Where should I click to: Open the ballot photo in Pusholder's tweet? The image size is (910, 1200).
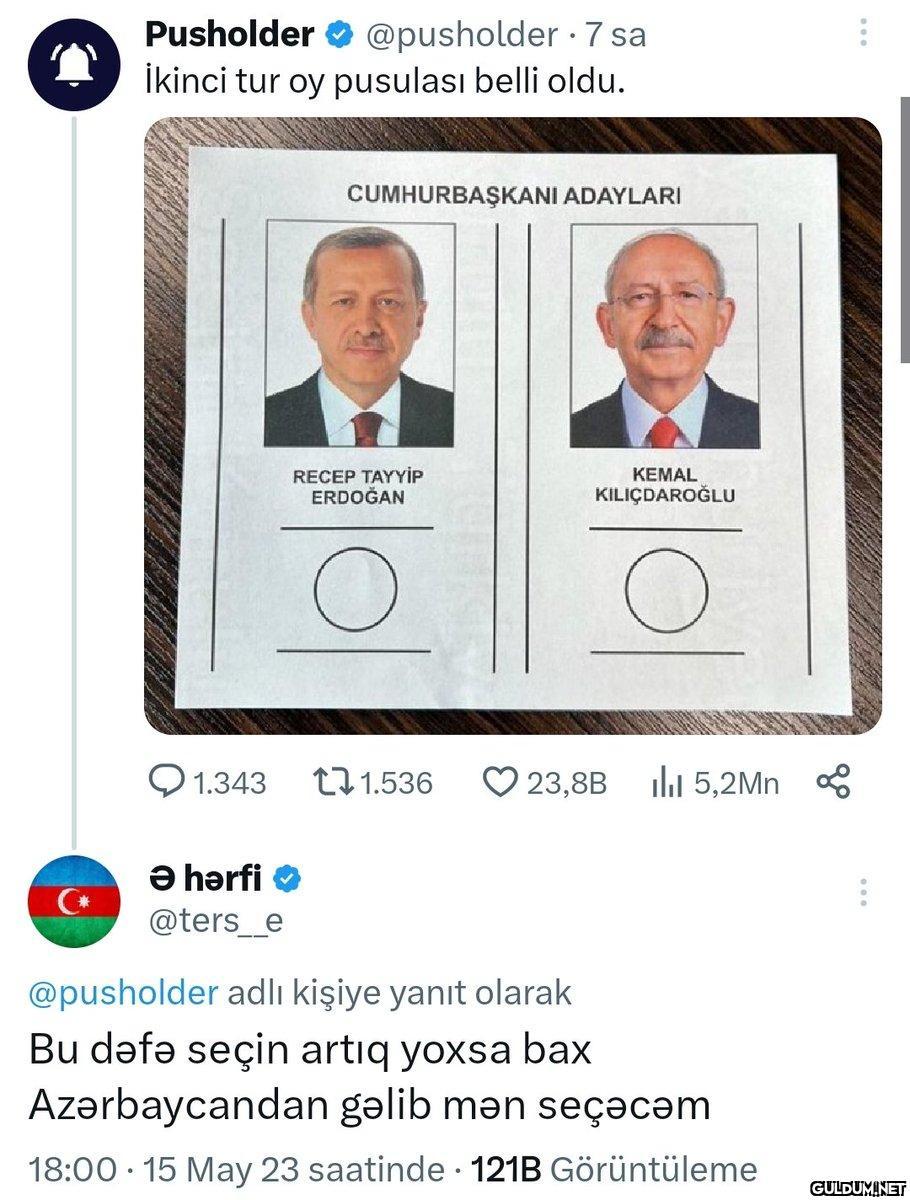point(512,425)
